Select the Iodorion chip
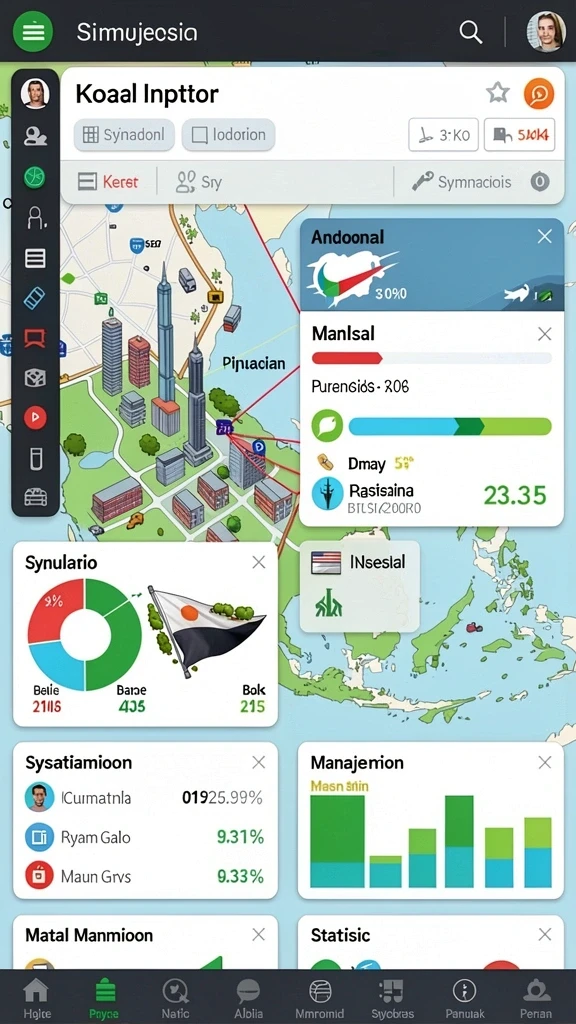 [x=228, y=135]
